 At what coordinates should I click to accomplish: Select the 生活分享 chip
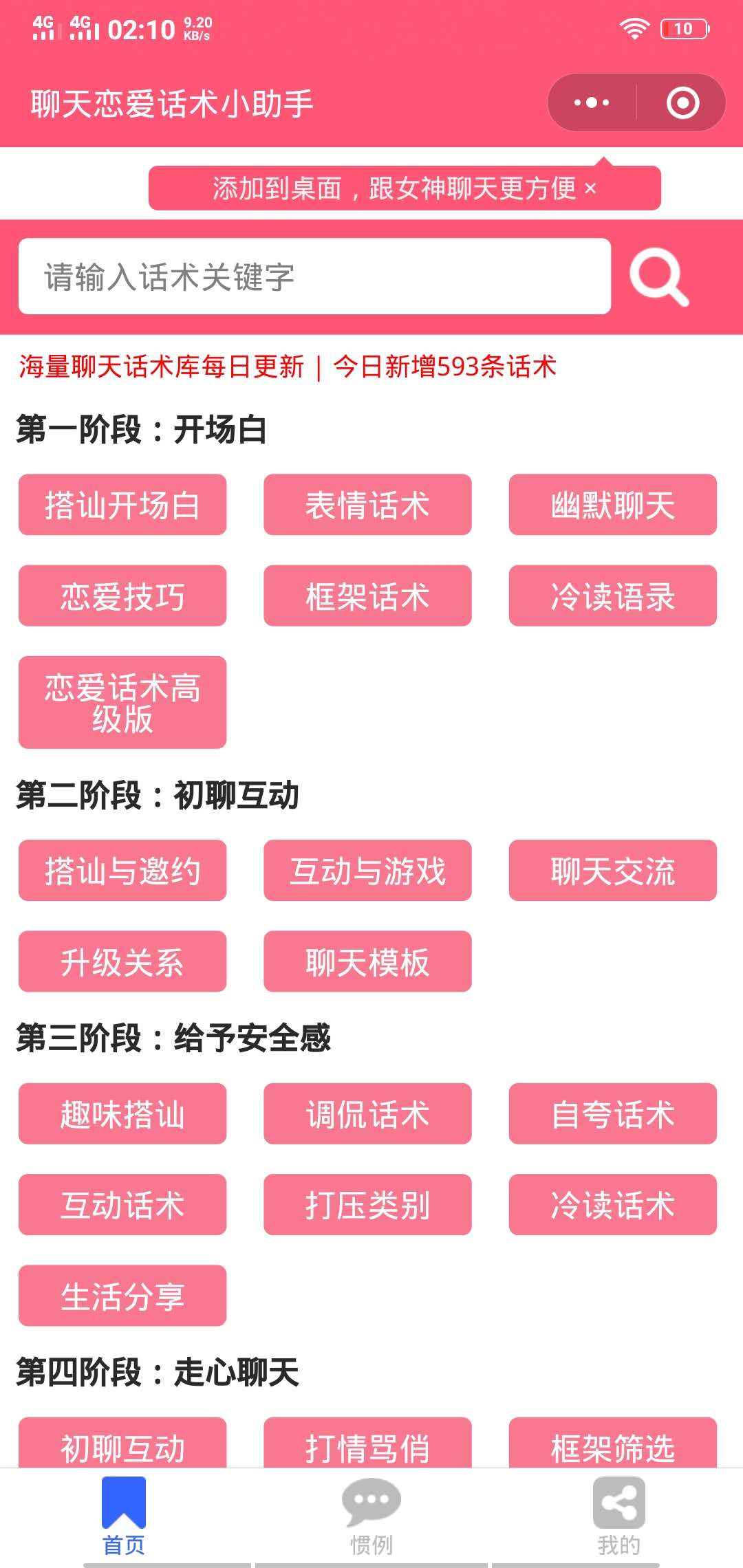click(x=122, y=1296)
